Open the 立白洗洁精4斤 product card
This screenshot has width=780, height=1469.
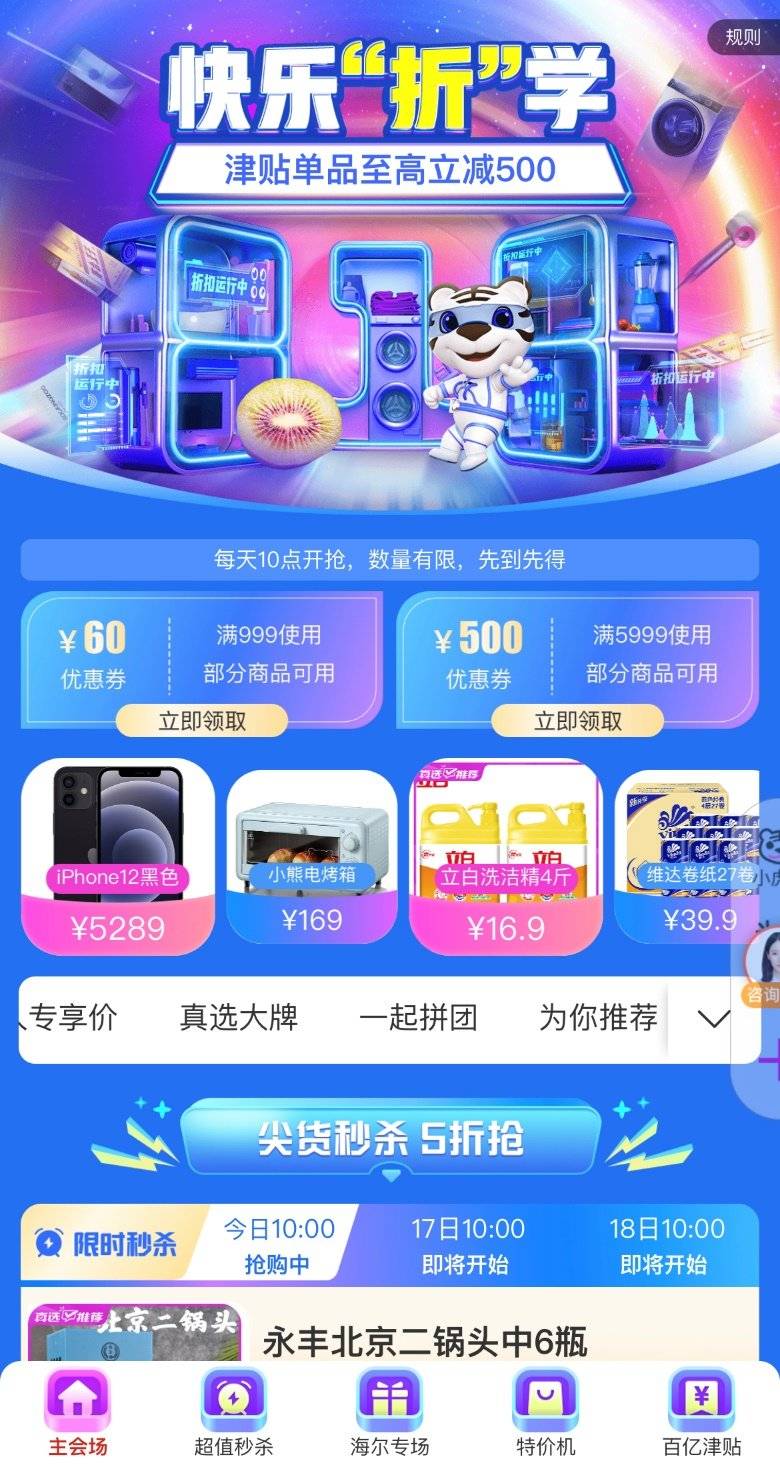pyautogui.click(x=506, y=856)
